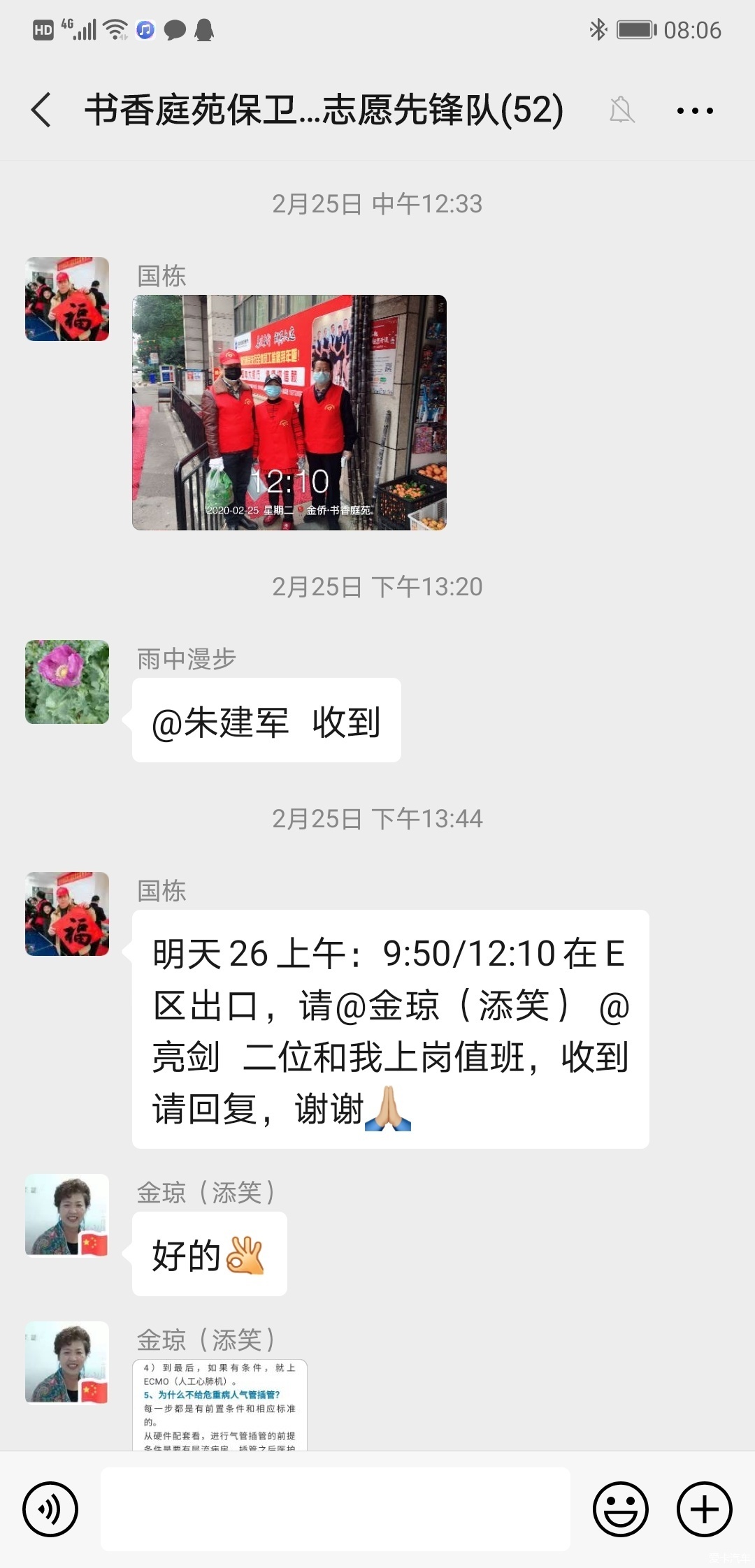Open the plus attachments menu
Image resolution: width=755 pixels, height=1568 pixels.
pos(704,1509)
